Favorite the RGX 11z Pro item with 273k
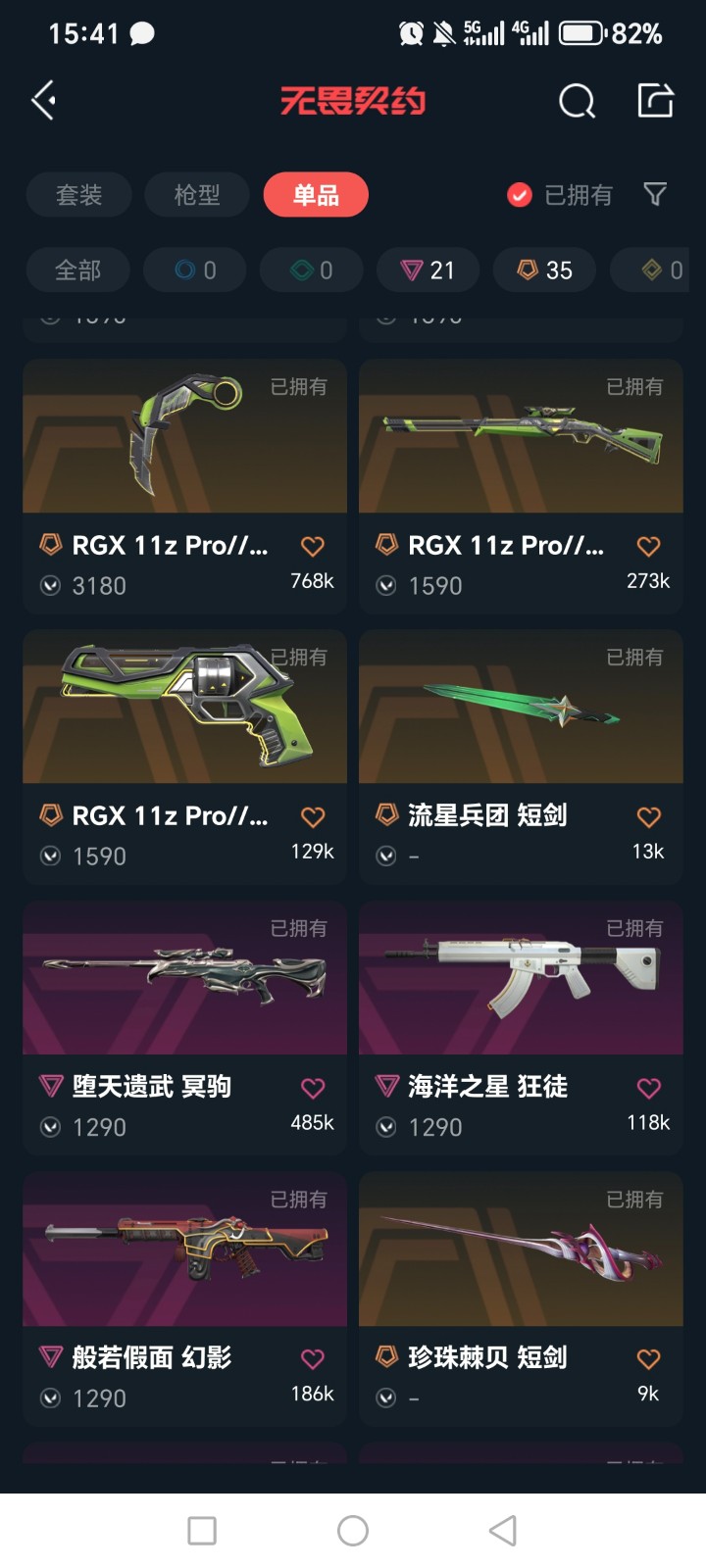Screen dimensions: 706x1568 pyautogui.click(x=648, y=546)
